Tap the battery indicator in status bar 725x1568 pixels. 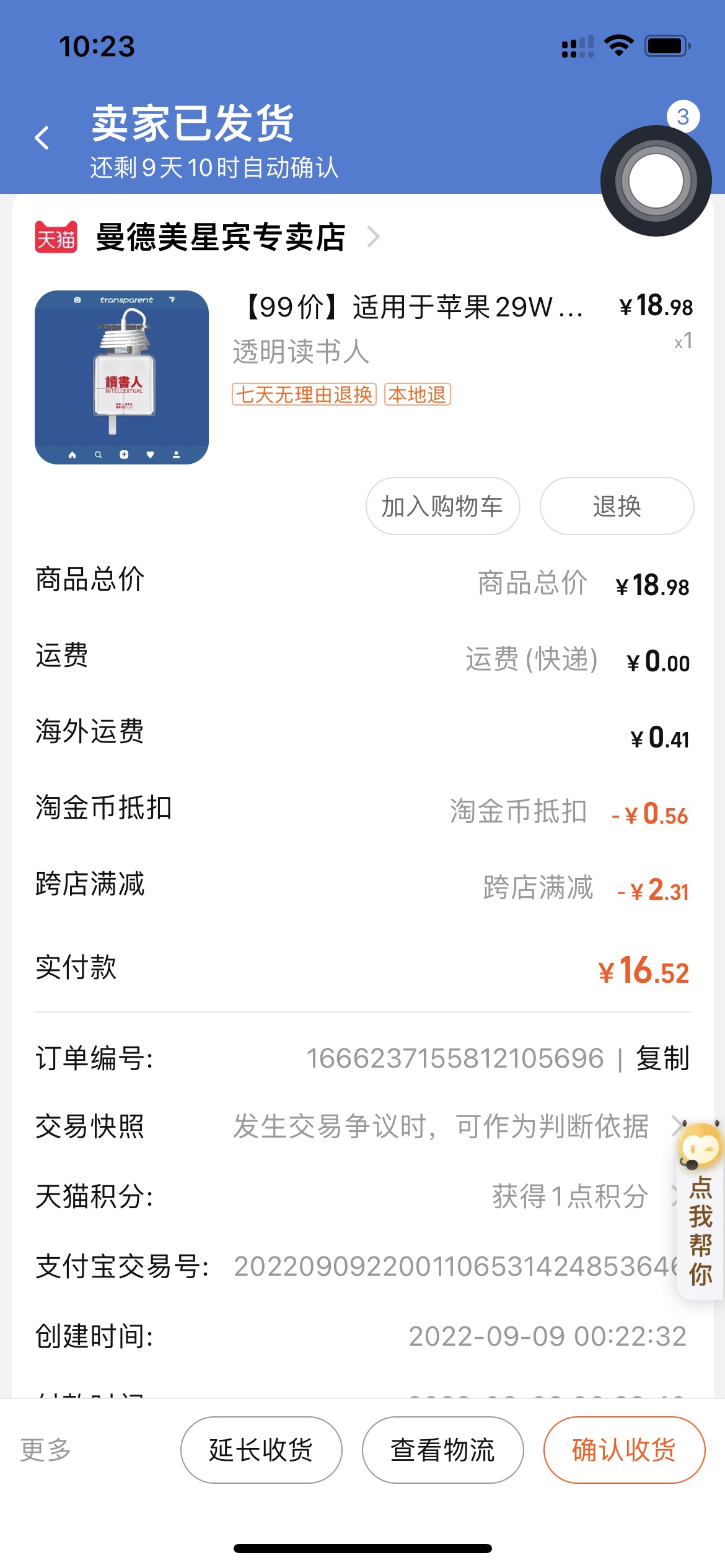[666, 45]
